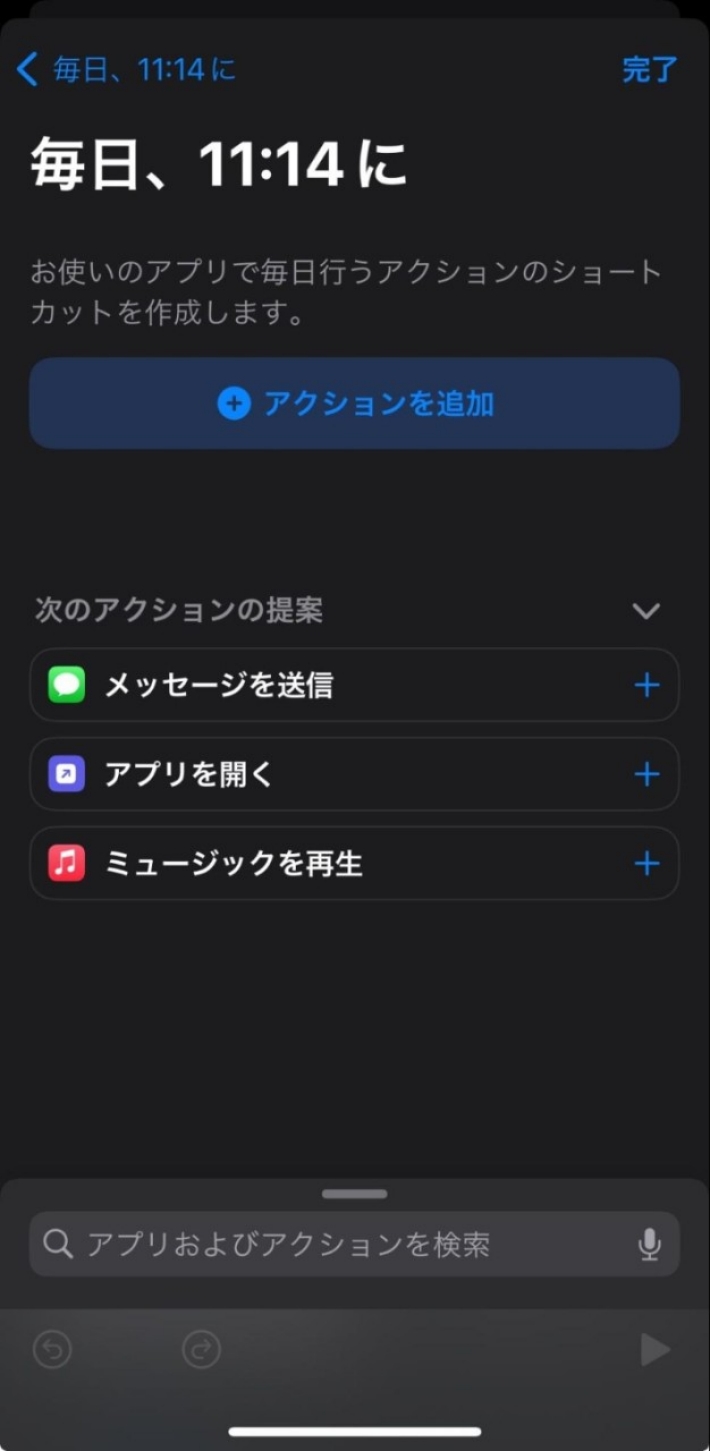
Task: Run the shortcut with play button
Action: [654, 1350]
